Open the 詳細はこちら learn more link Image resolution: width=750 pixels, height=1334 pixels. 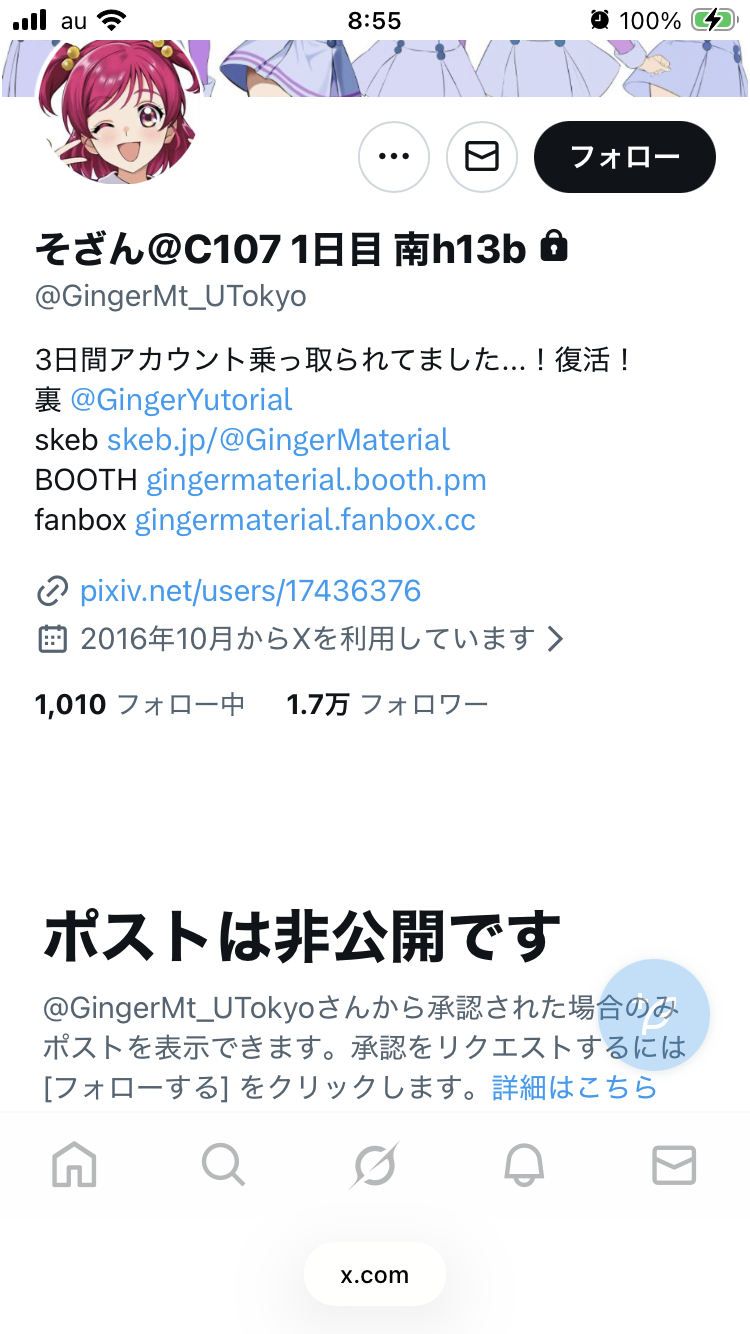(574, 1087)
